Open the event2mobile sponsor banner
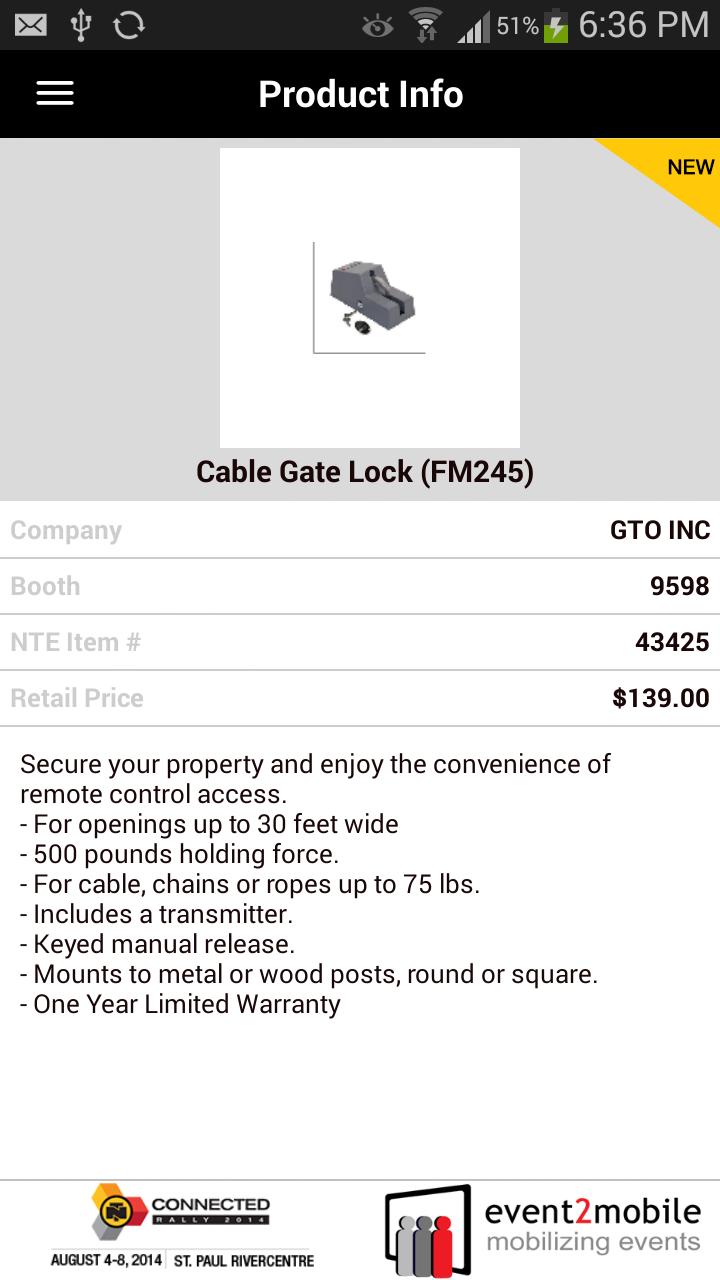This screenshot has height=1280, width=720. click(x=543, y=1230)
